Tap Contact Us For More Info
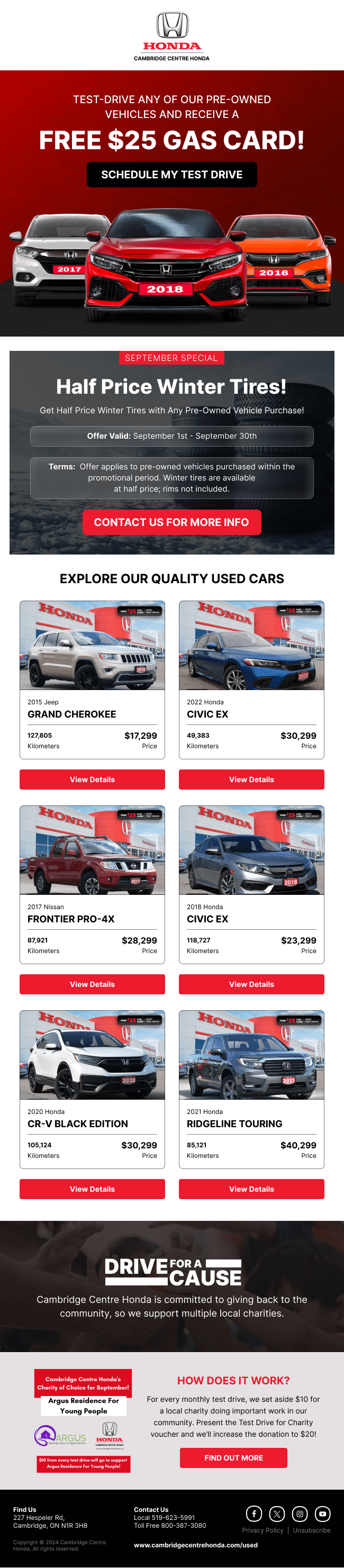Image resolution: width=344 pixels, height=1568 pixels. (x=171, y=522)
